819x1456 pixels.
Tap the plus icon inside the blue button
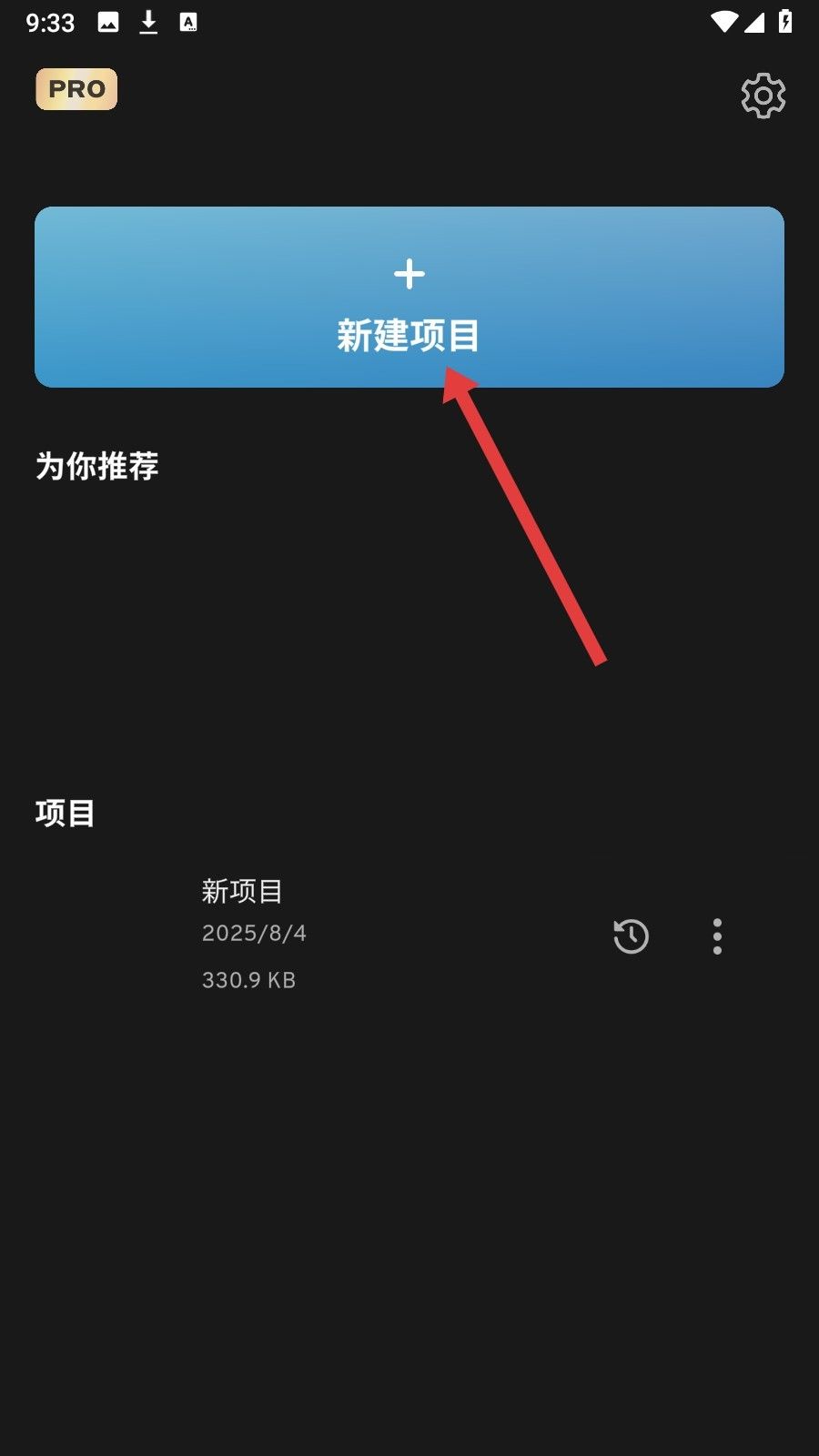[x=409, y=273]
